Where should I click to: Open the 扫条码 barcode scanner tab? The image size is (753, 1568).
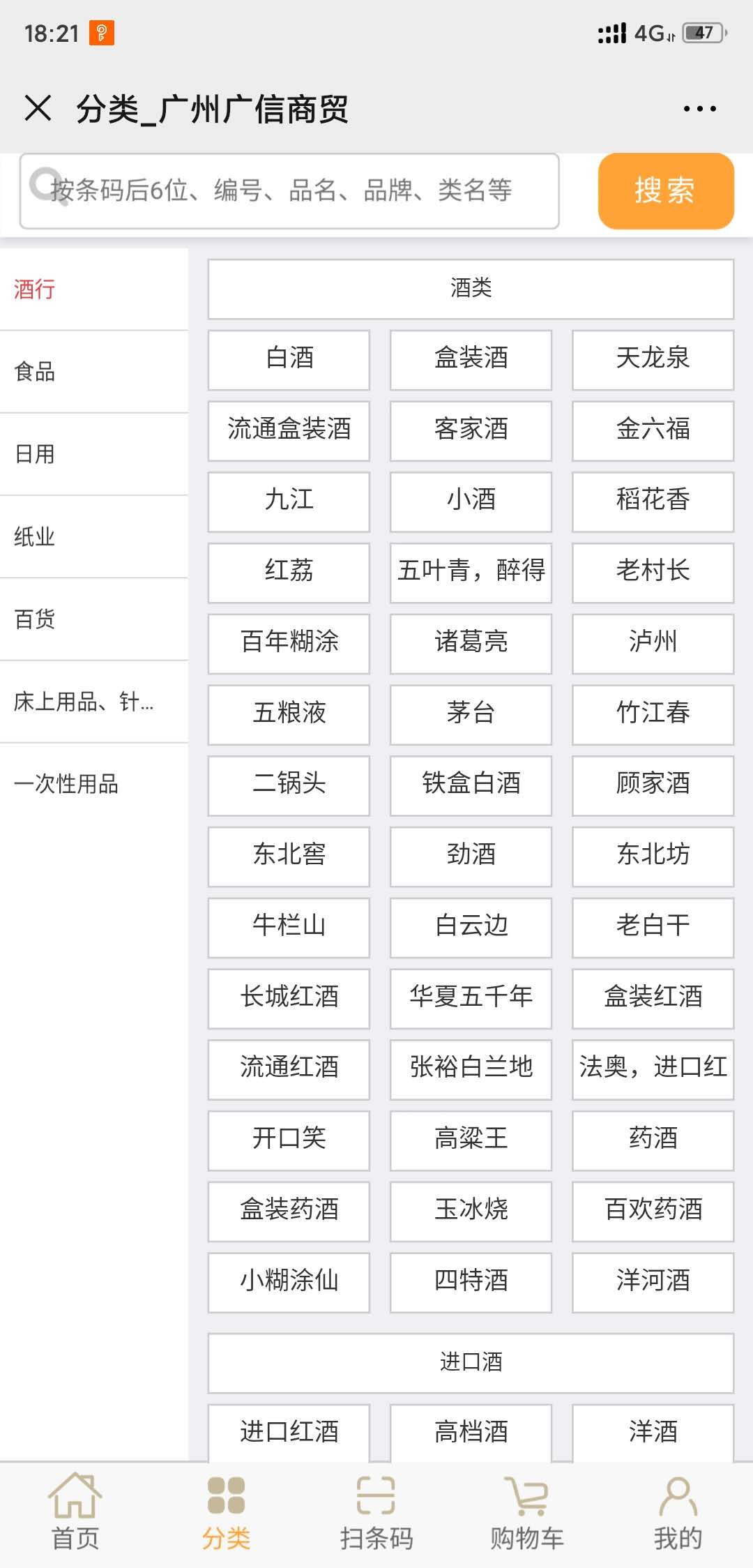tap(376, 1514)
